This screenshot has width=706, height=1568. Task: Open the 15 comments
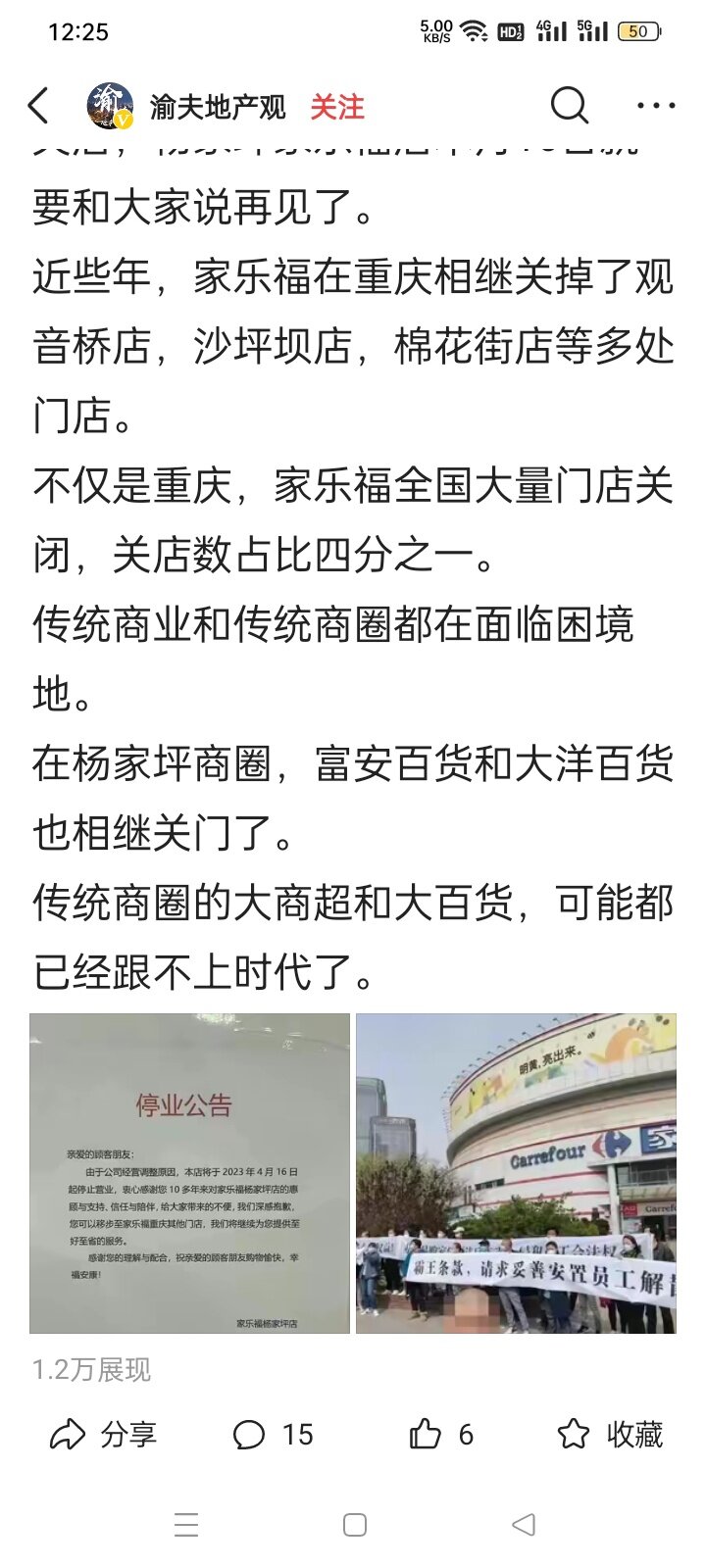click(273, 1435)
